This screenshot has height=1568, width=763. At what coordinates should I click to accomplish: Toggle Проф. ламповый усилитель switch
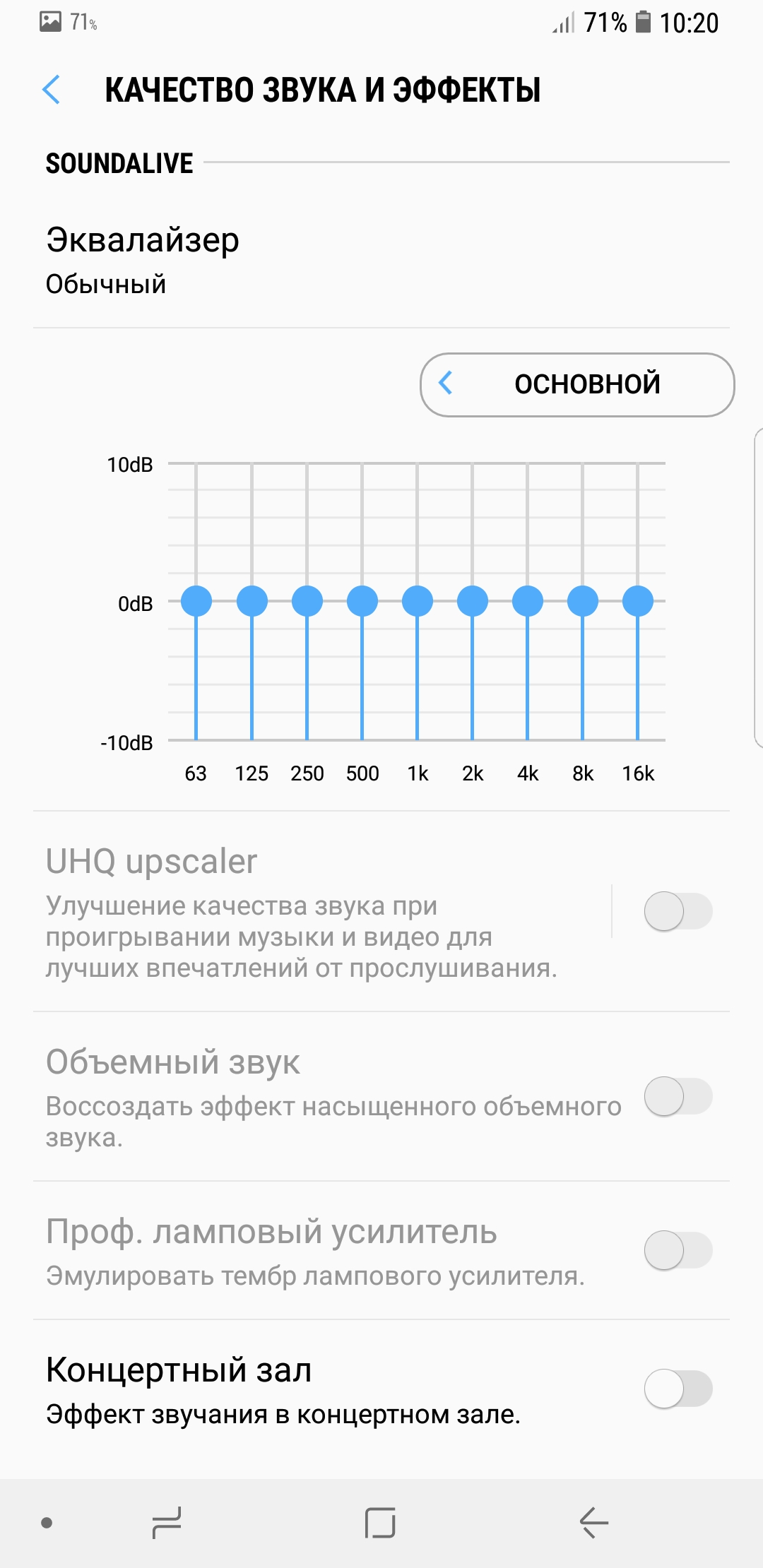pos(678,1250)
